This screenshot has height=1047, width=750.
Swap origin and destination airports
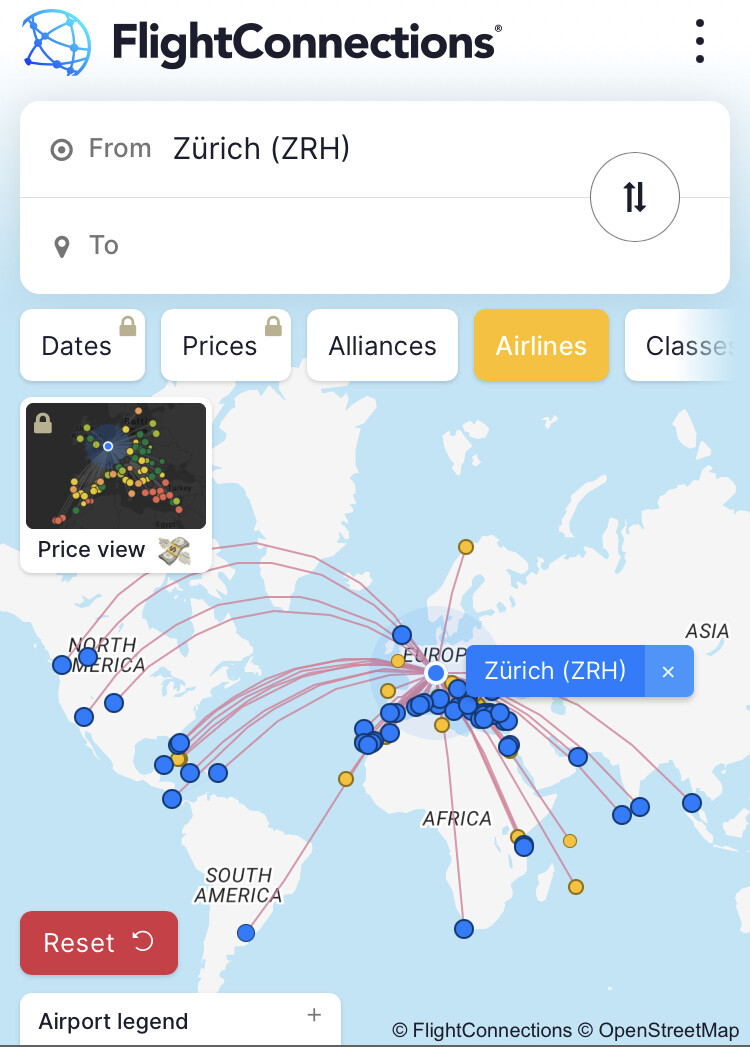[x=635, y=198]
